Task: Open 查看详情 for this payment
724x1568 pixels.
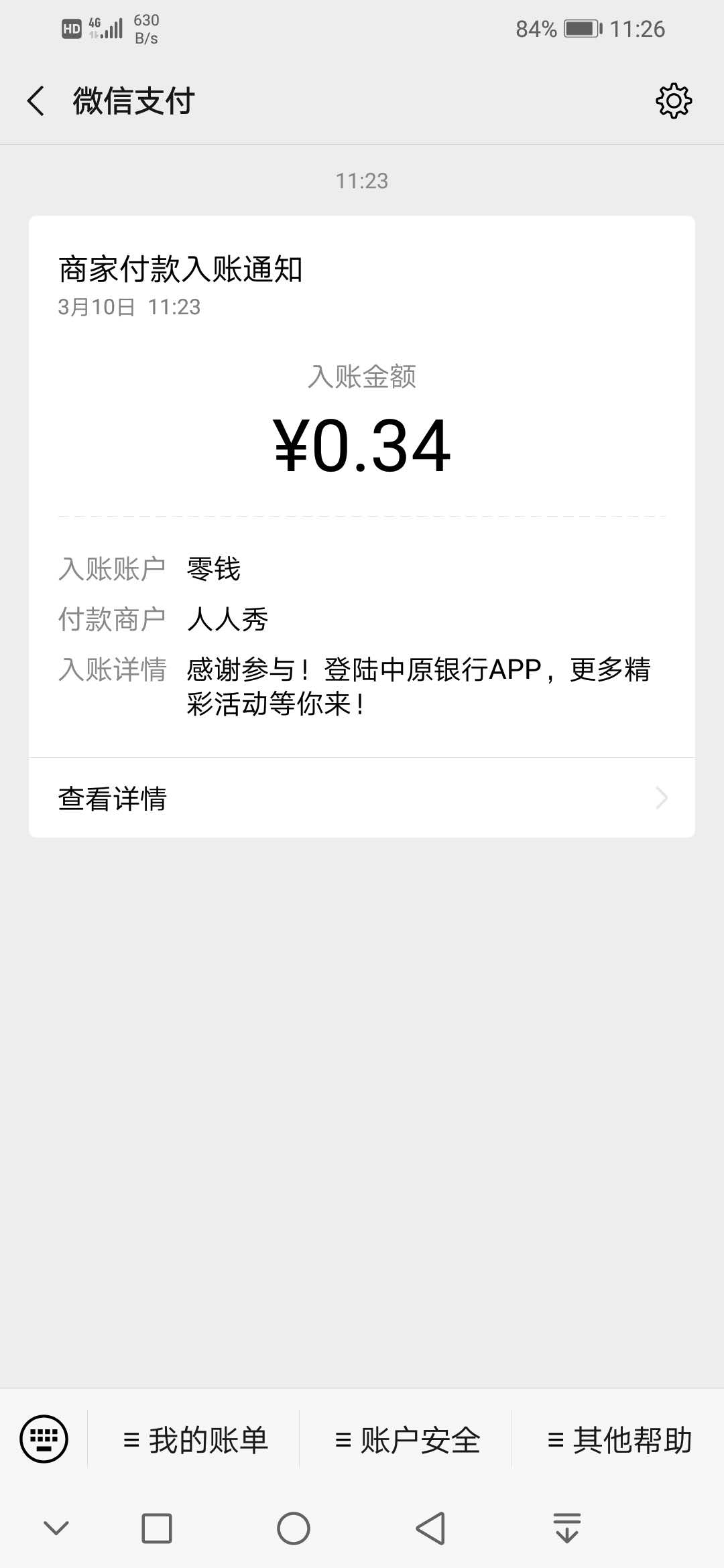Action: point(362,798)
